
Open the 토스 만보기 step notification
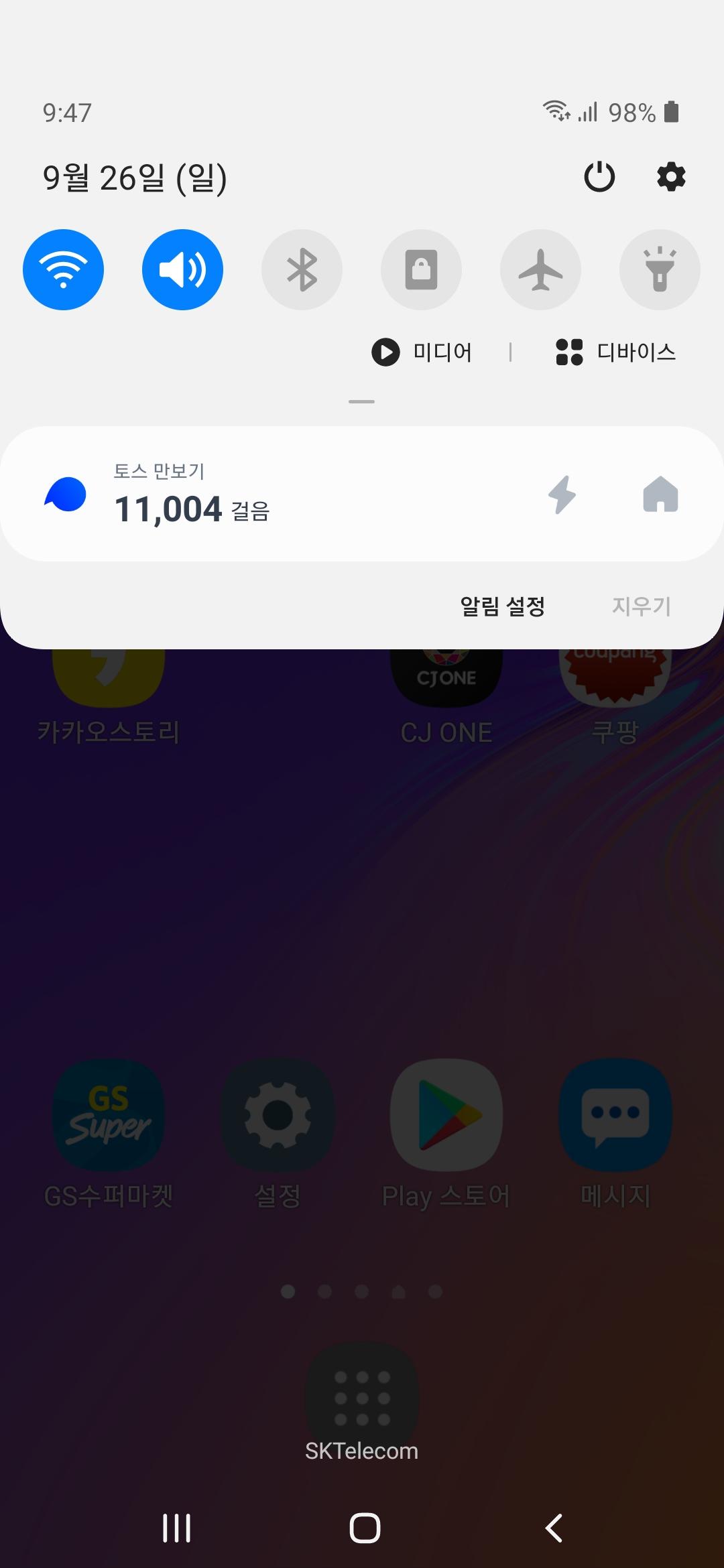click(268, 495)
